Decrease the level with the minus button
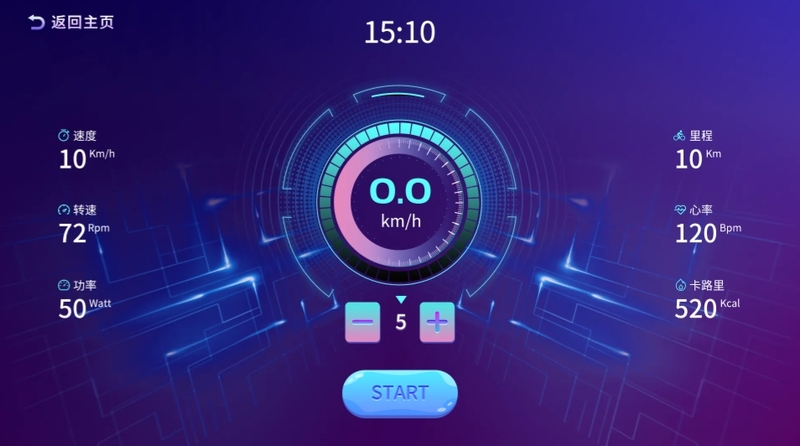800x446 pixels. point(363,322)
